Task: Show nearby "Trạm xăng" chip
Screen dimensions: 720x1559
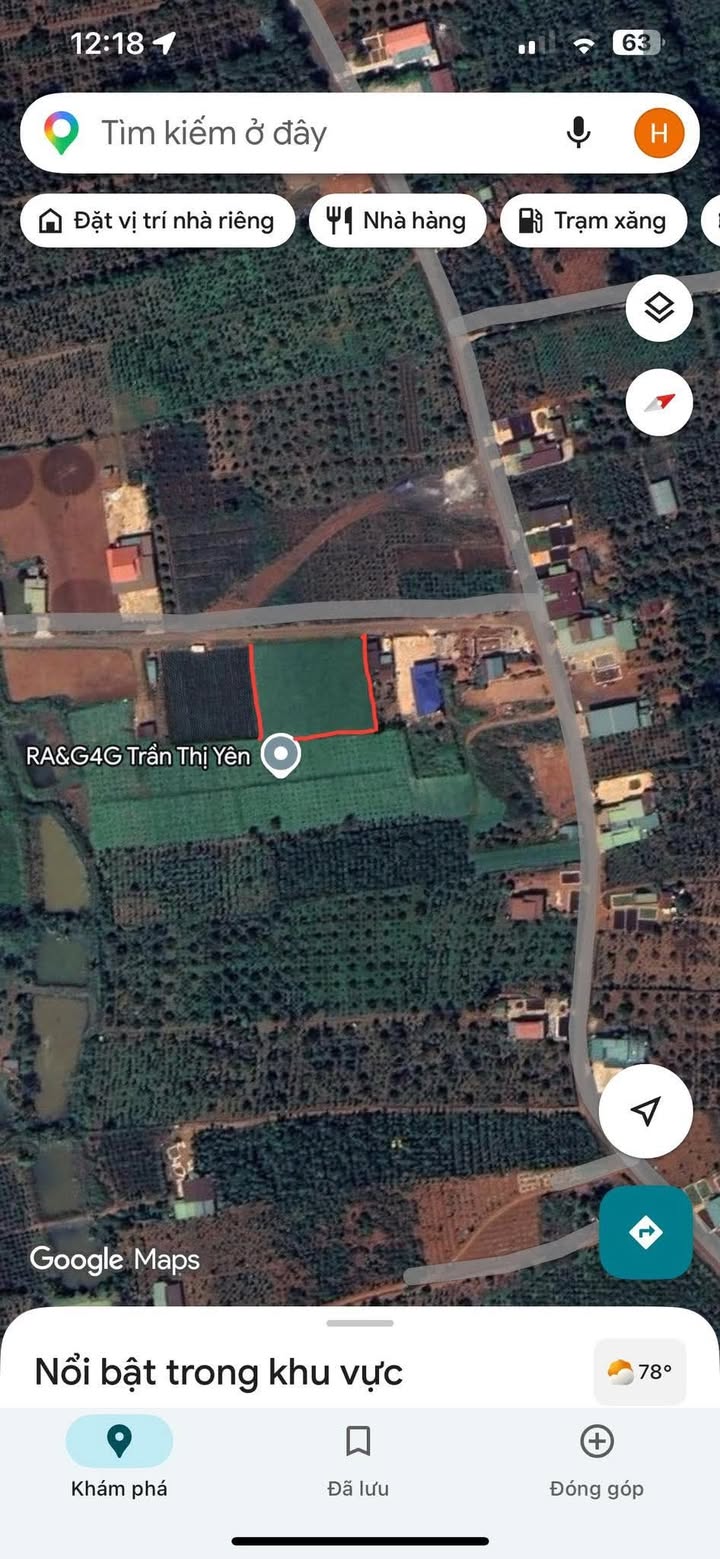Action: pos(593,221)
